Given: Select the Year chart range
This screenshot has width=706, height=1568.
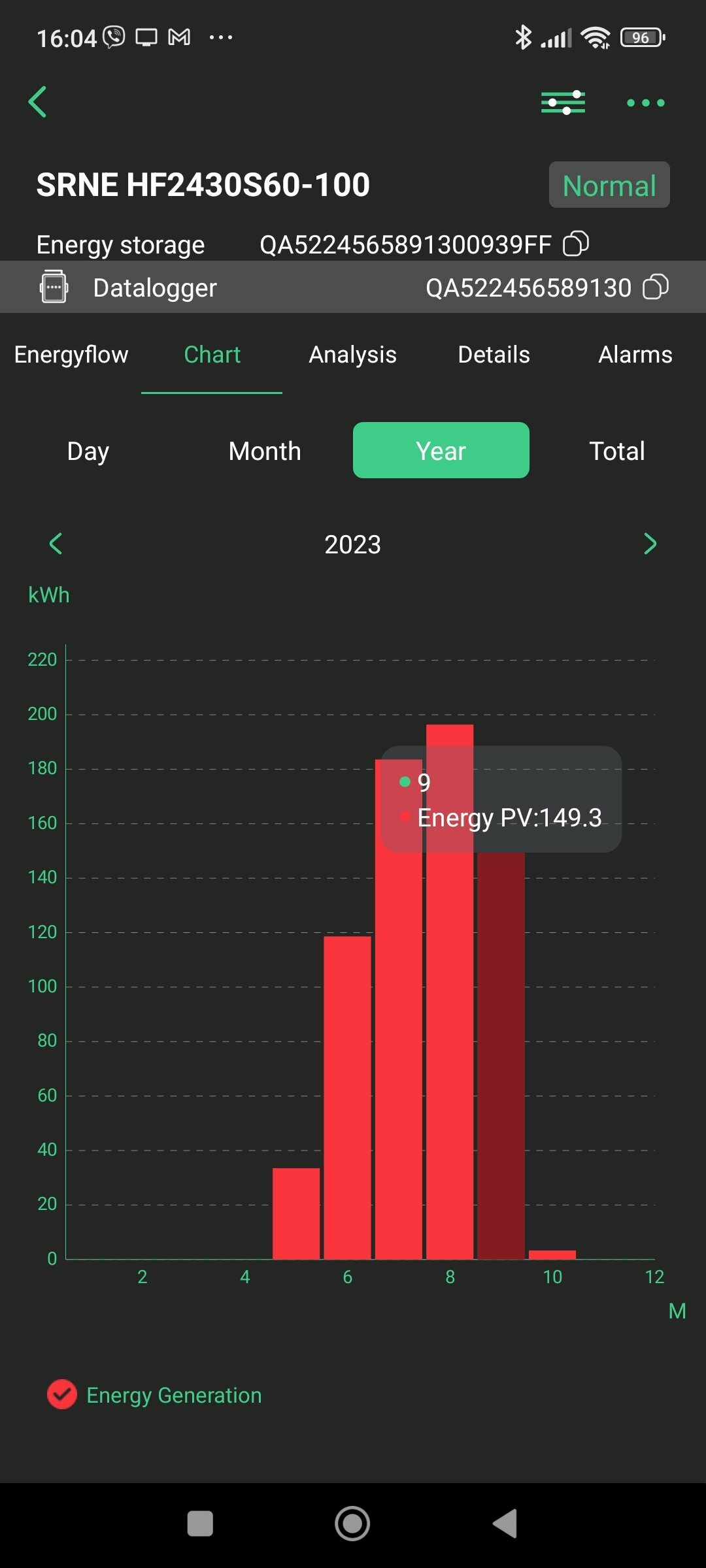Looking at the screenshot, I should click(x=441, y=450).
